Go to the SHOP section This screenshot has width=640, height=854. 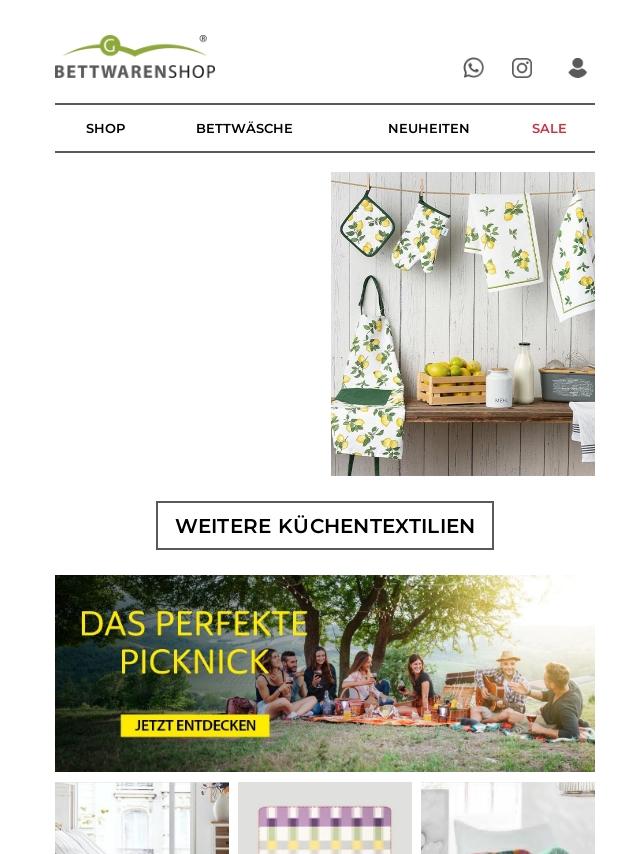[x=105, y=128]
